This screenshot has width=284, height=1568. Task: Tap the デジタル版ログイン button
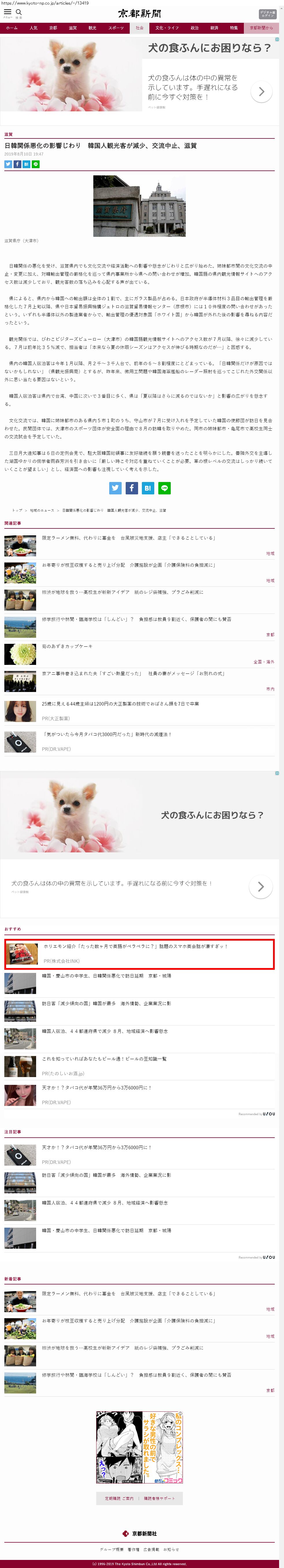(x=267, y=13)
